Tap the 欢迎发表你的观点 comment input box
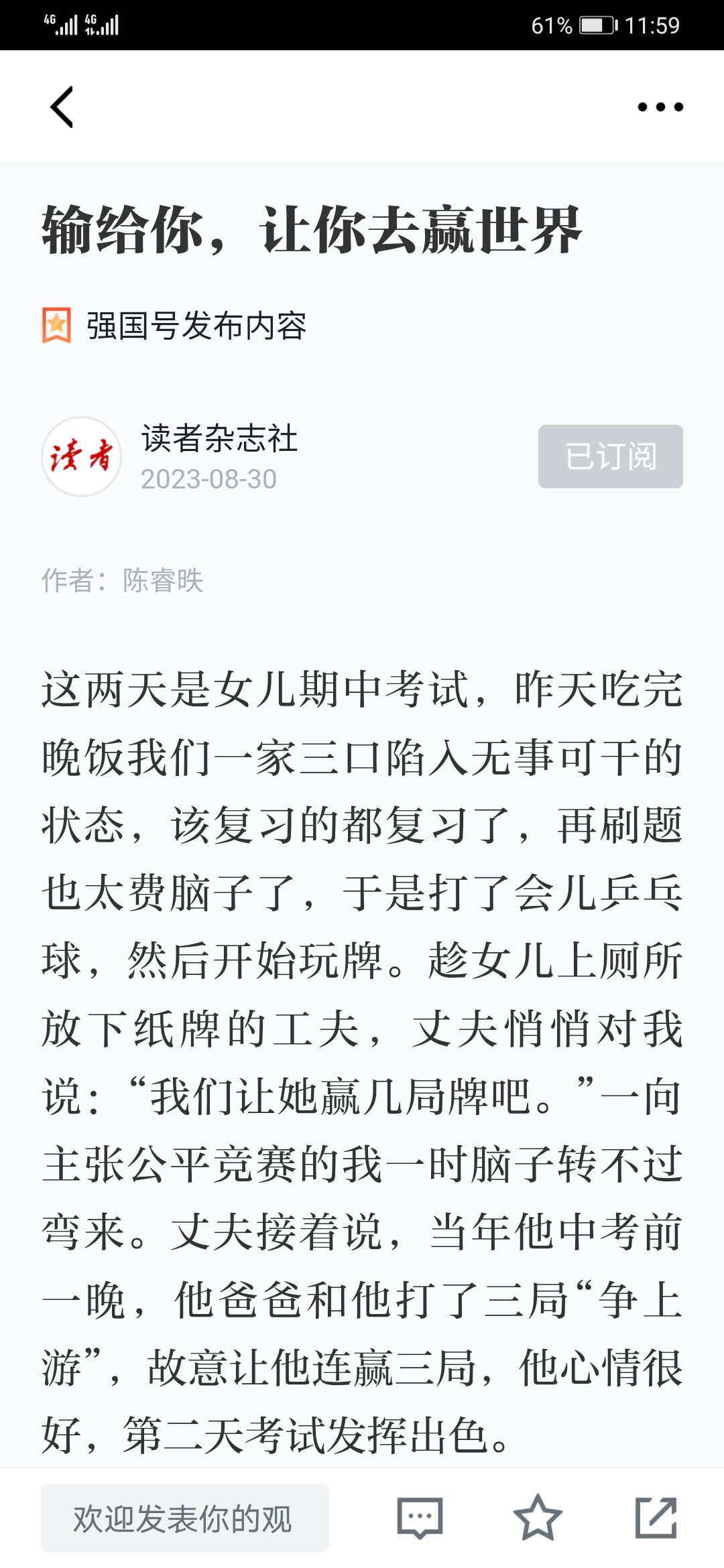Screen dimensions: 724x1568 click(x=185, y=1518)
